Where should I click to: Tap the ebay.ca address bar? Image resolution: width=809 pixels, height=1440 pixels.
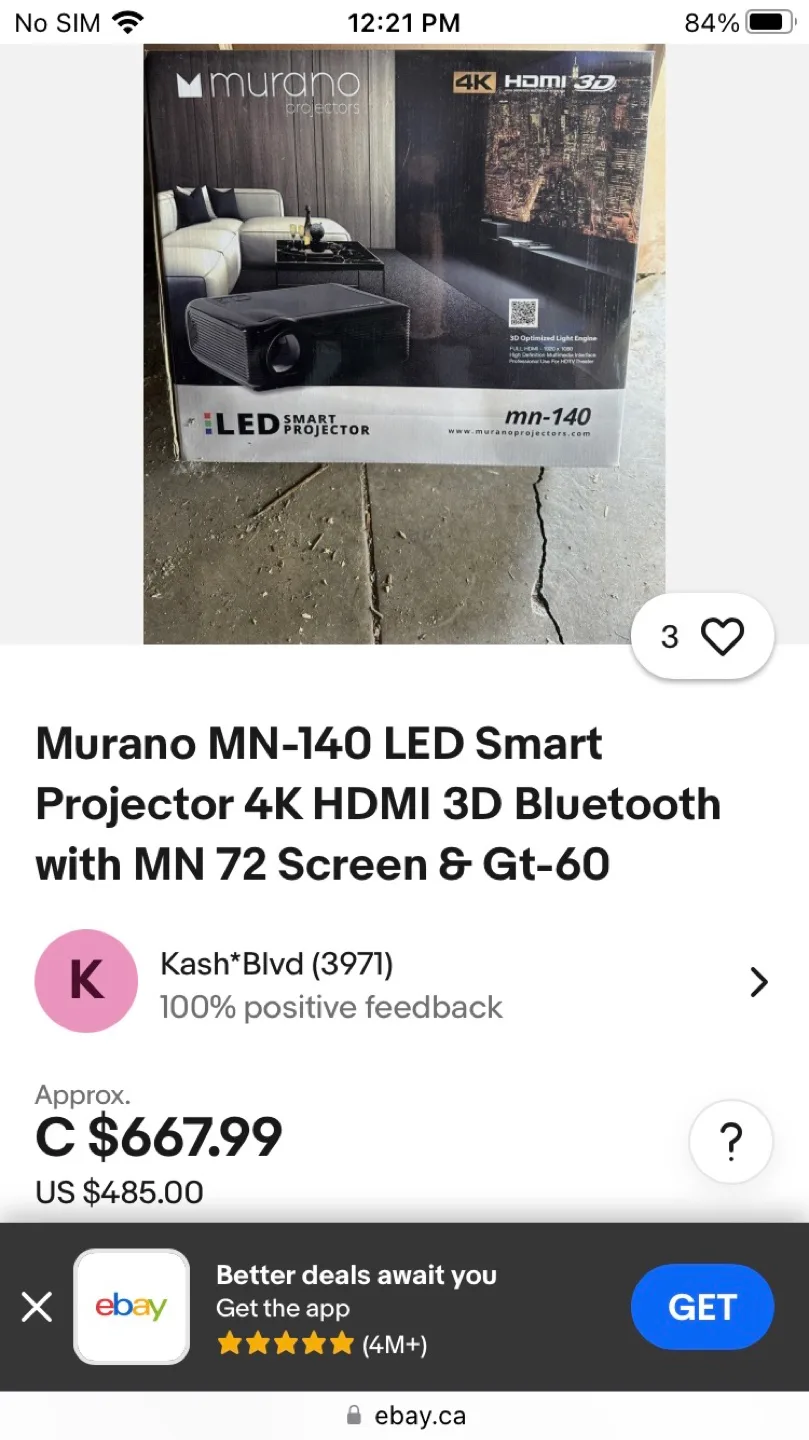pyautogui.click(x=420, y=1414)
